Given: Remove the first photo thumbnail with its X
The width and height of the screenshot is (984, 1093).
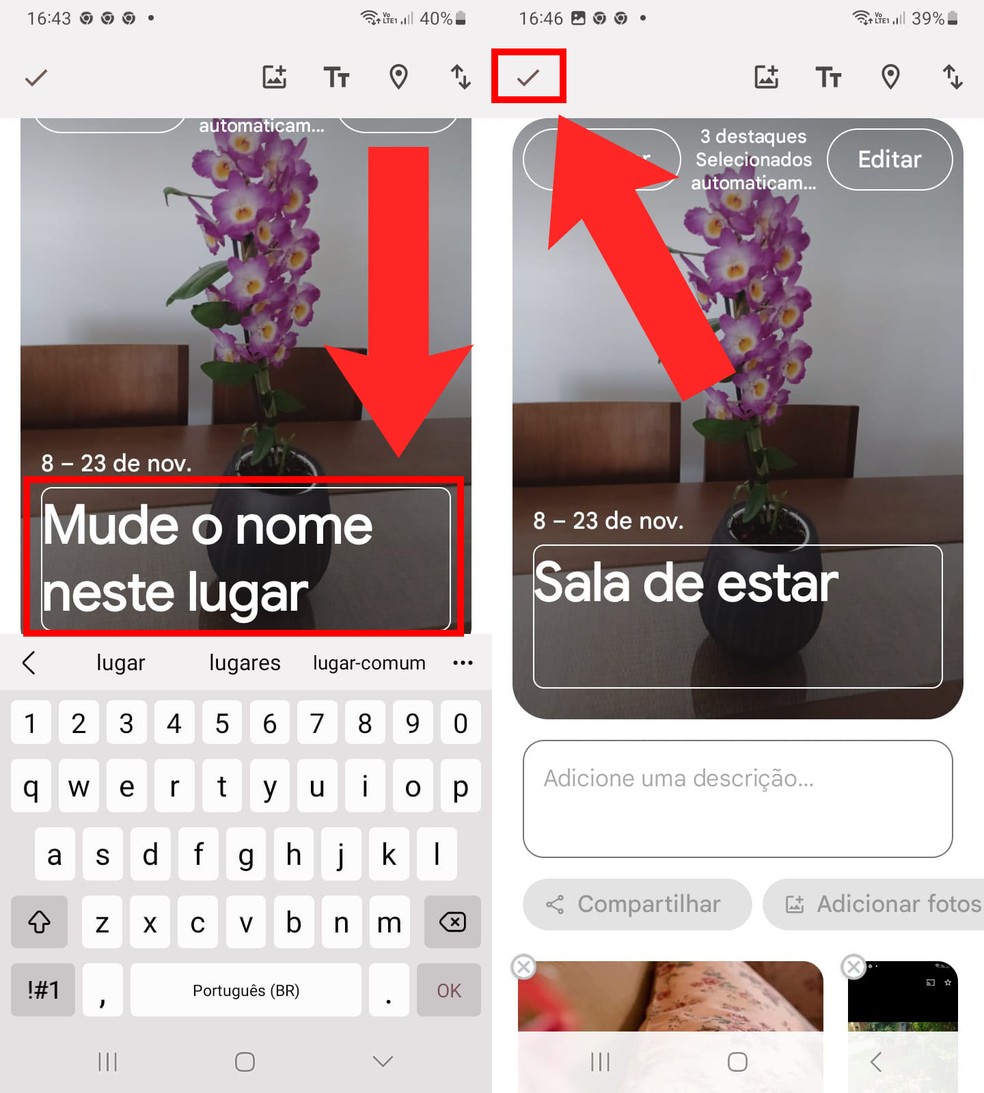Looking at the screenshot, I should (523, 966).
